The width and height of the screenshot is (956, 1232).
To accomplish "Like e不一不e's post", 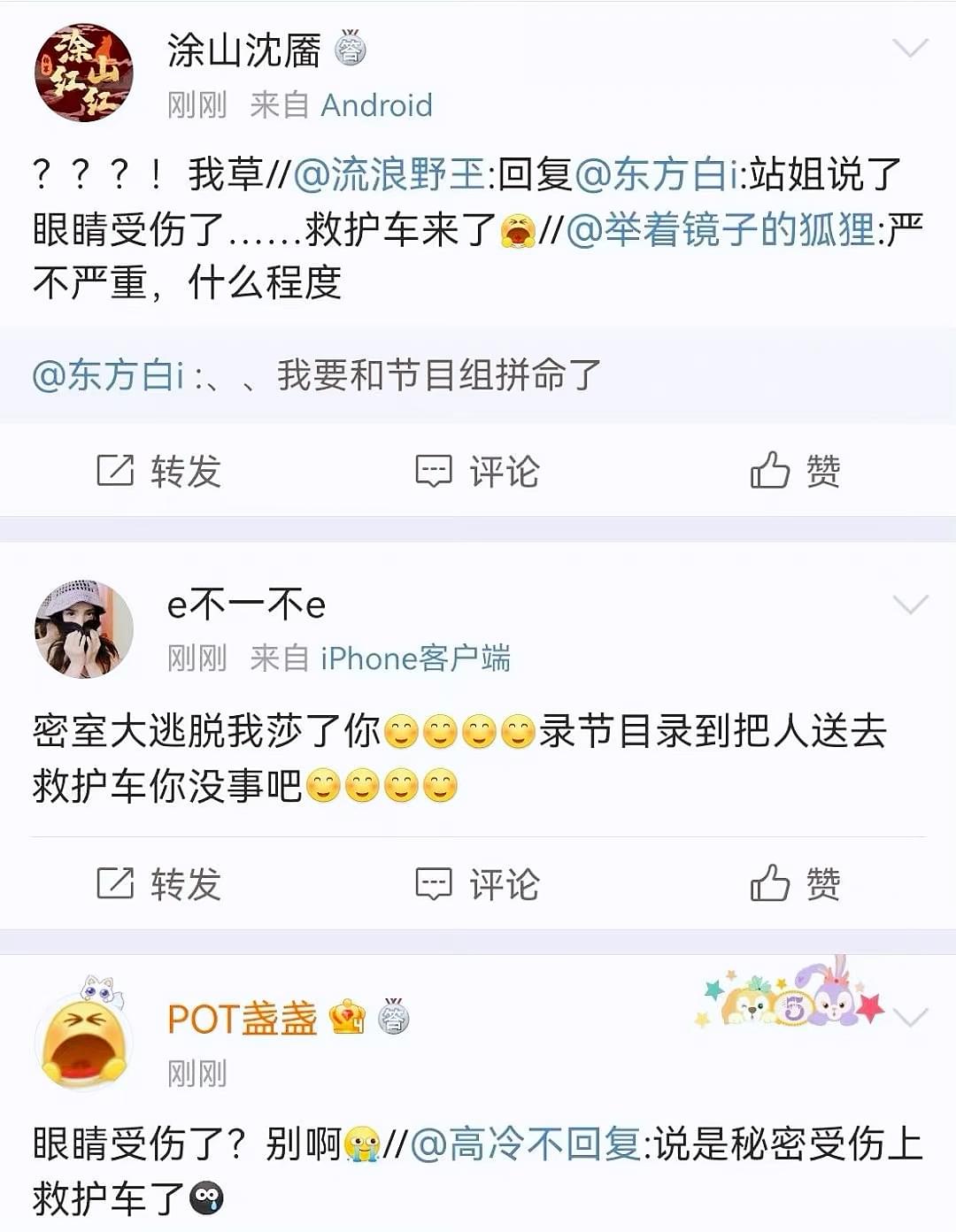I will 795,883.
